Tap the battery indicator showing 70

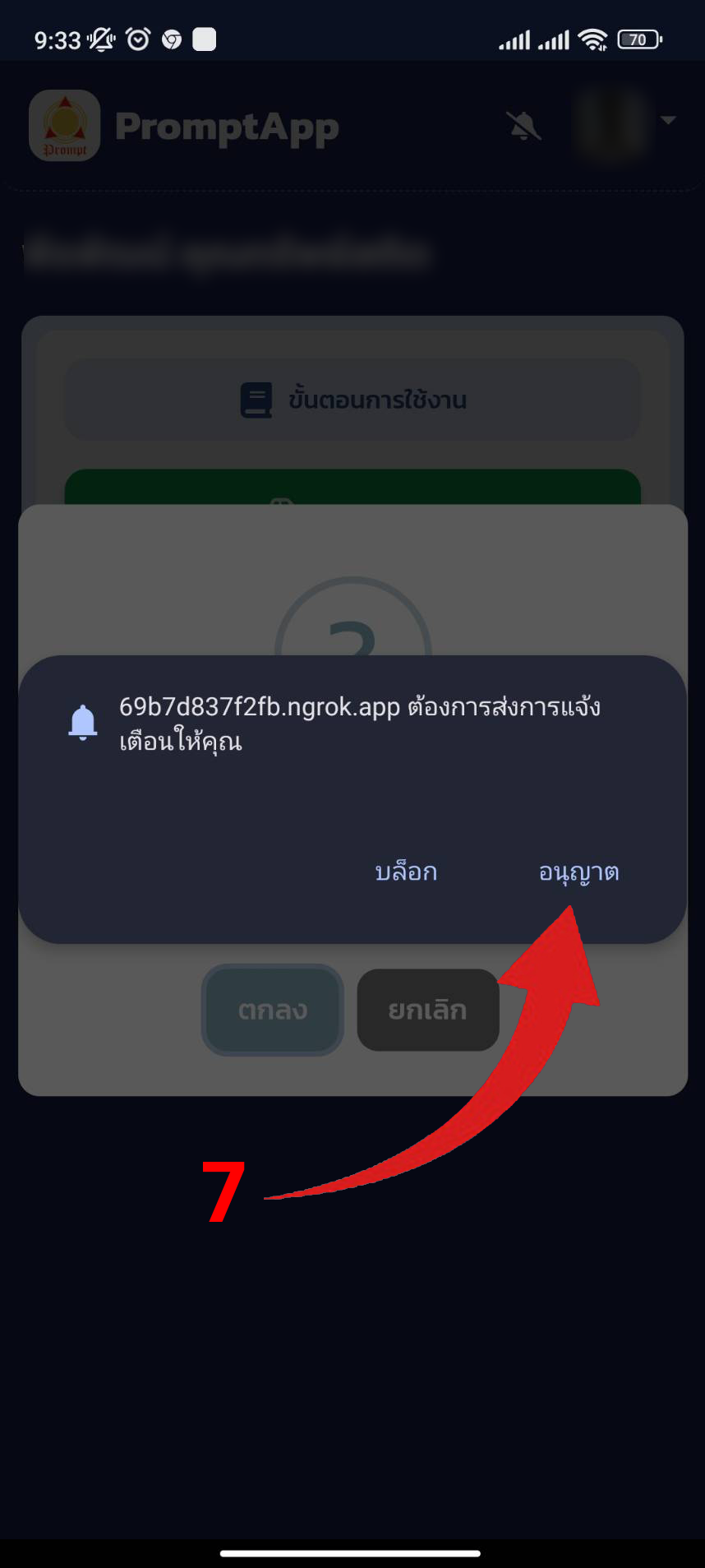click(x=638, y=39)
